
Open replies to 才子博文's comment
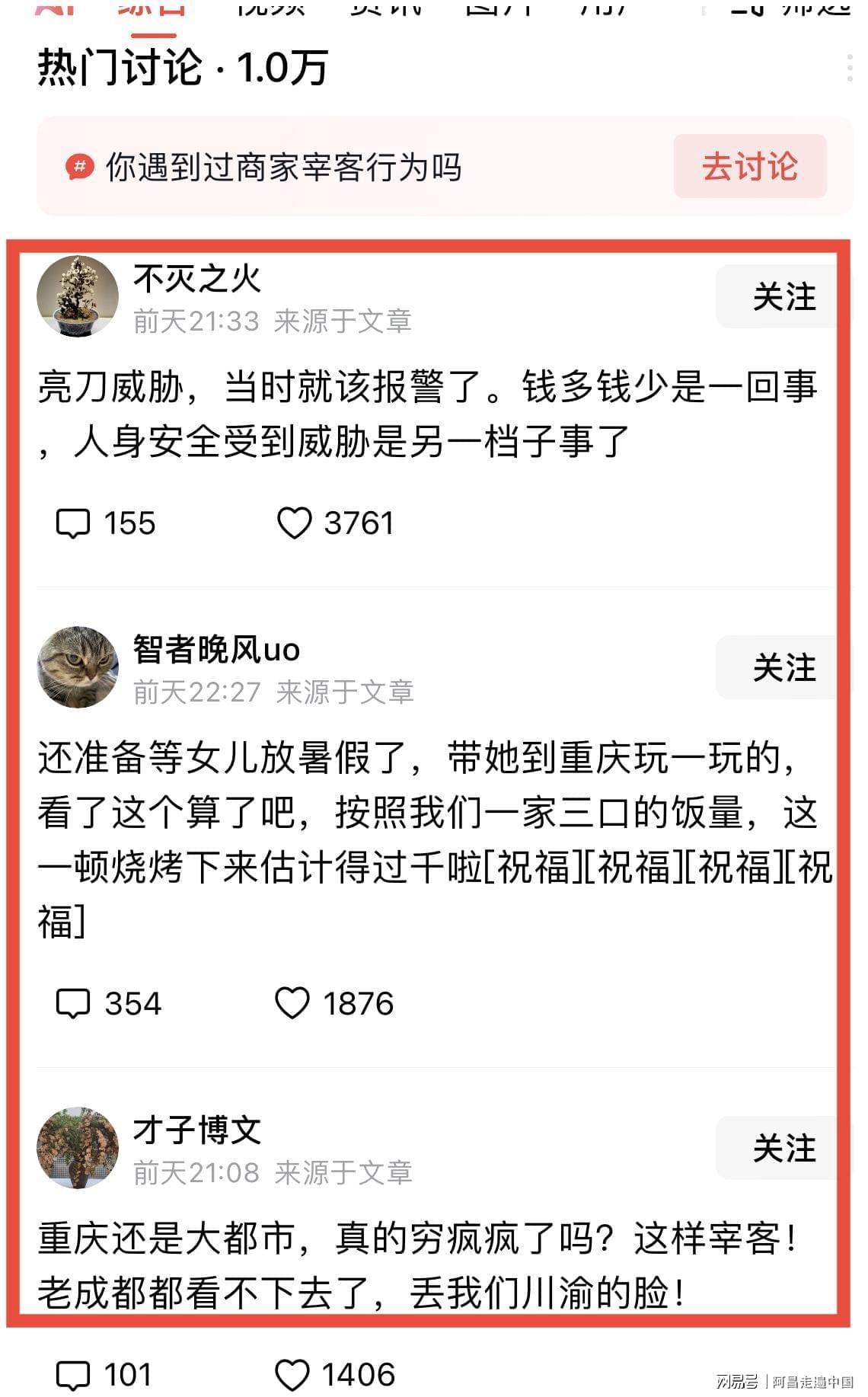click(x=74, y=1375)
